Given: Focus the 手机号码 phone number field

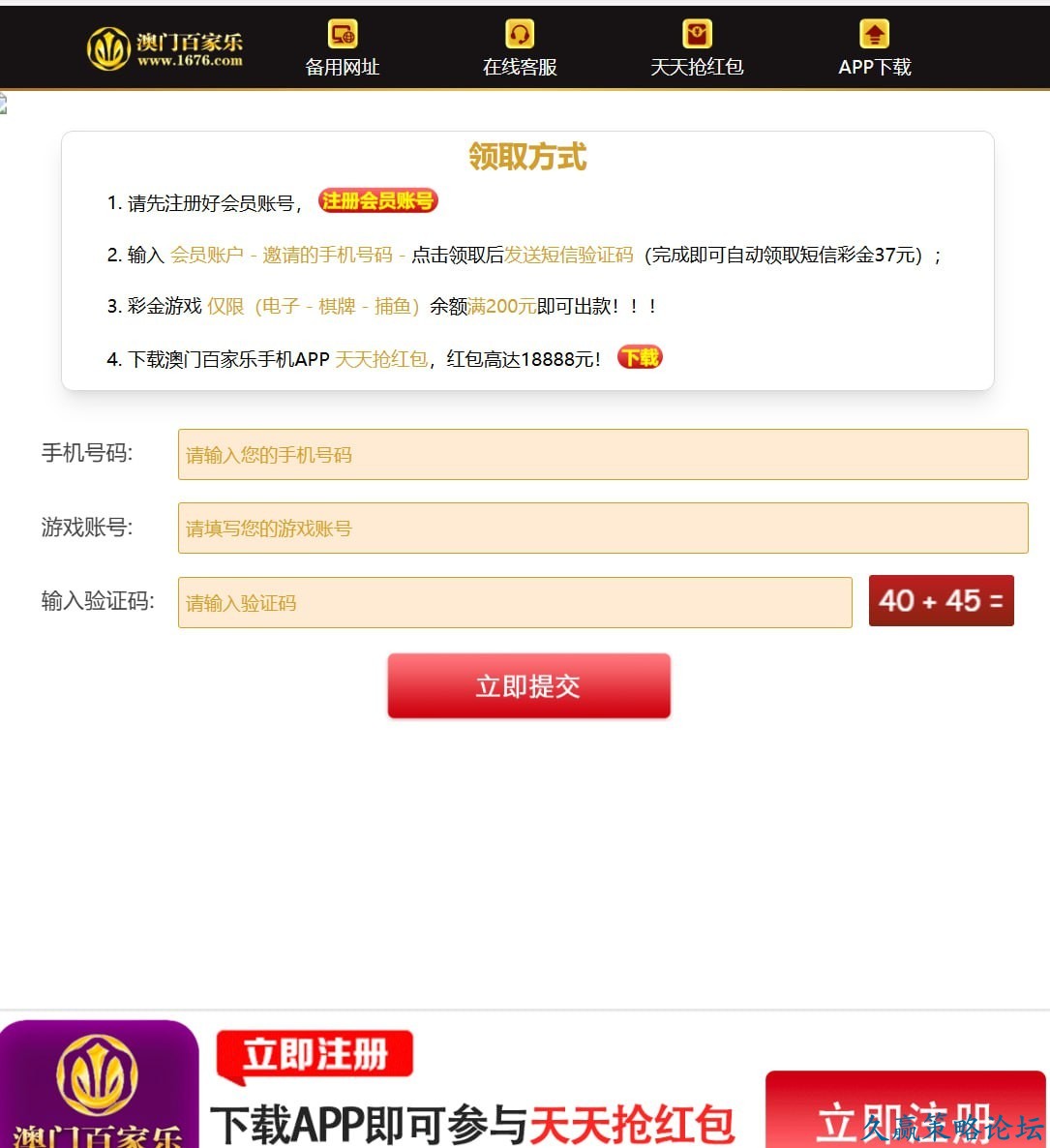Looking at the screenshot, I should pos(602,455).
